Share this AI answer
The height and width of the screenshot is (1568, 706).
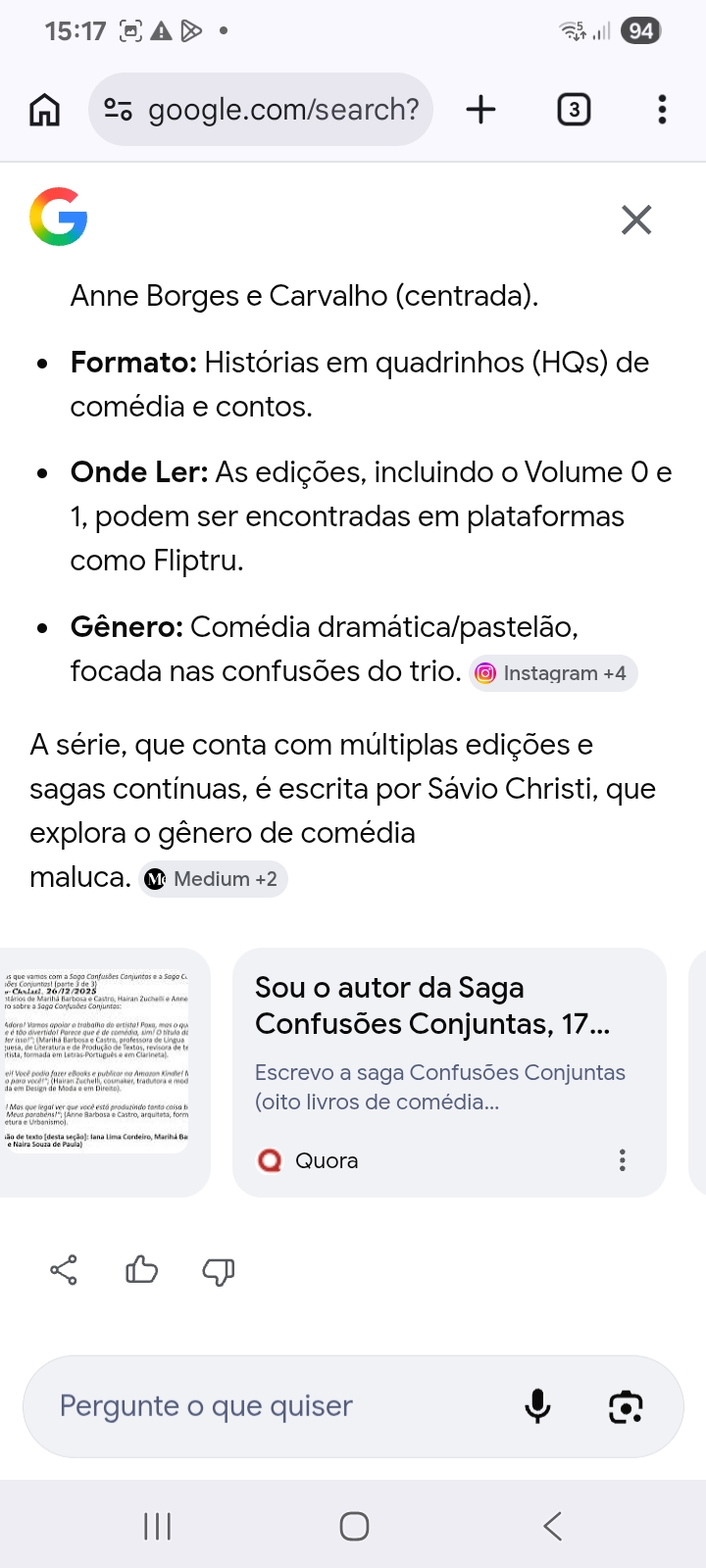[x=64, y=1270]
